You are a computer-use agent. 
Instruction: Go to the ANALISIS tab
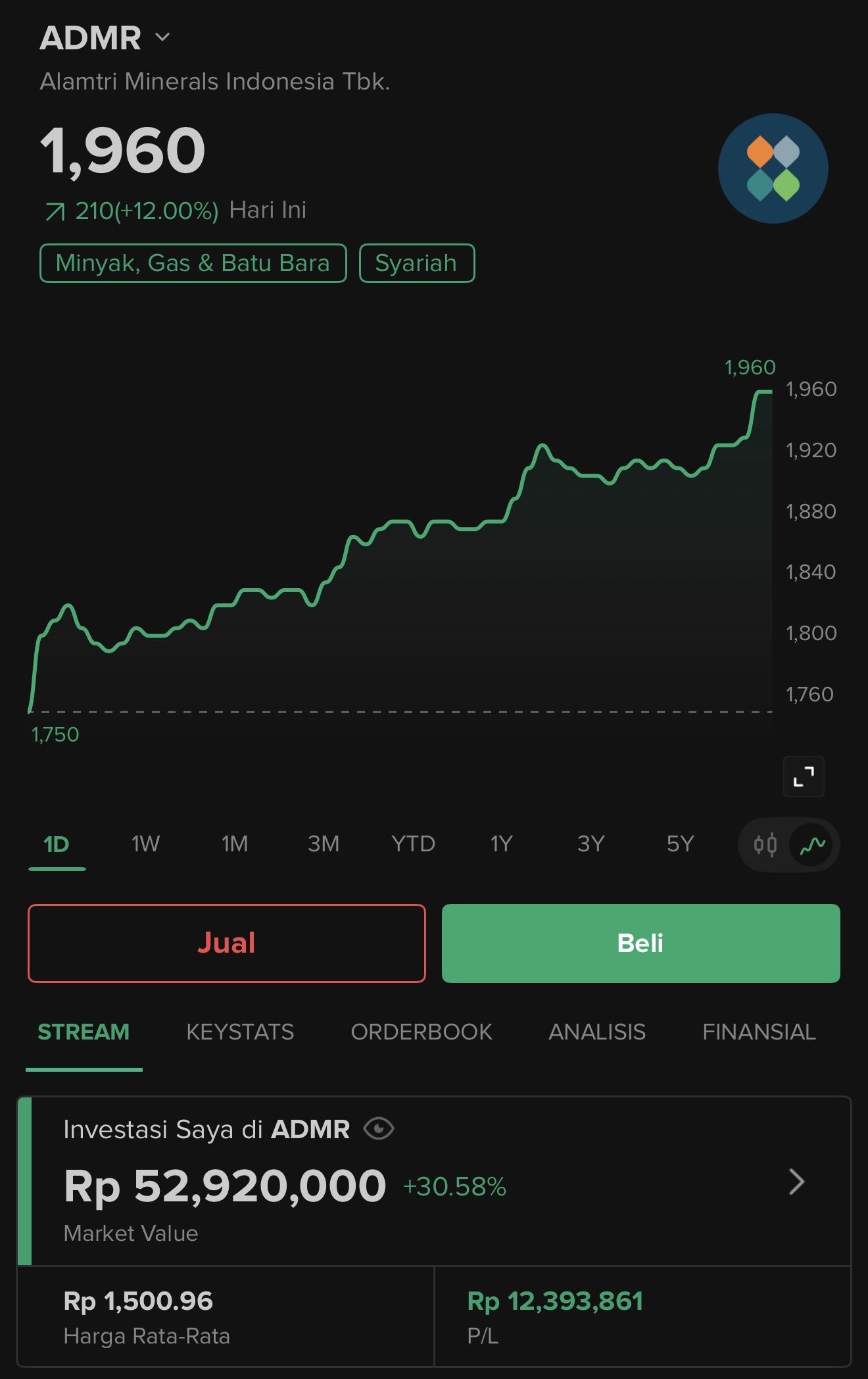[597, 1032]
